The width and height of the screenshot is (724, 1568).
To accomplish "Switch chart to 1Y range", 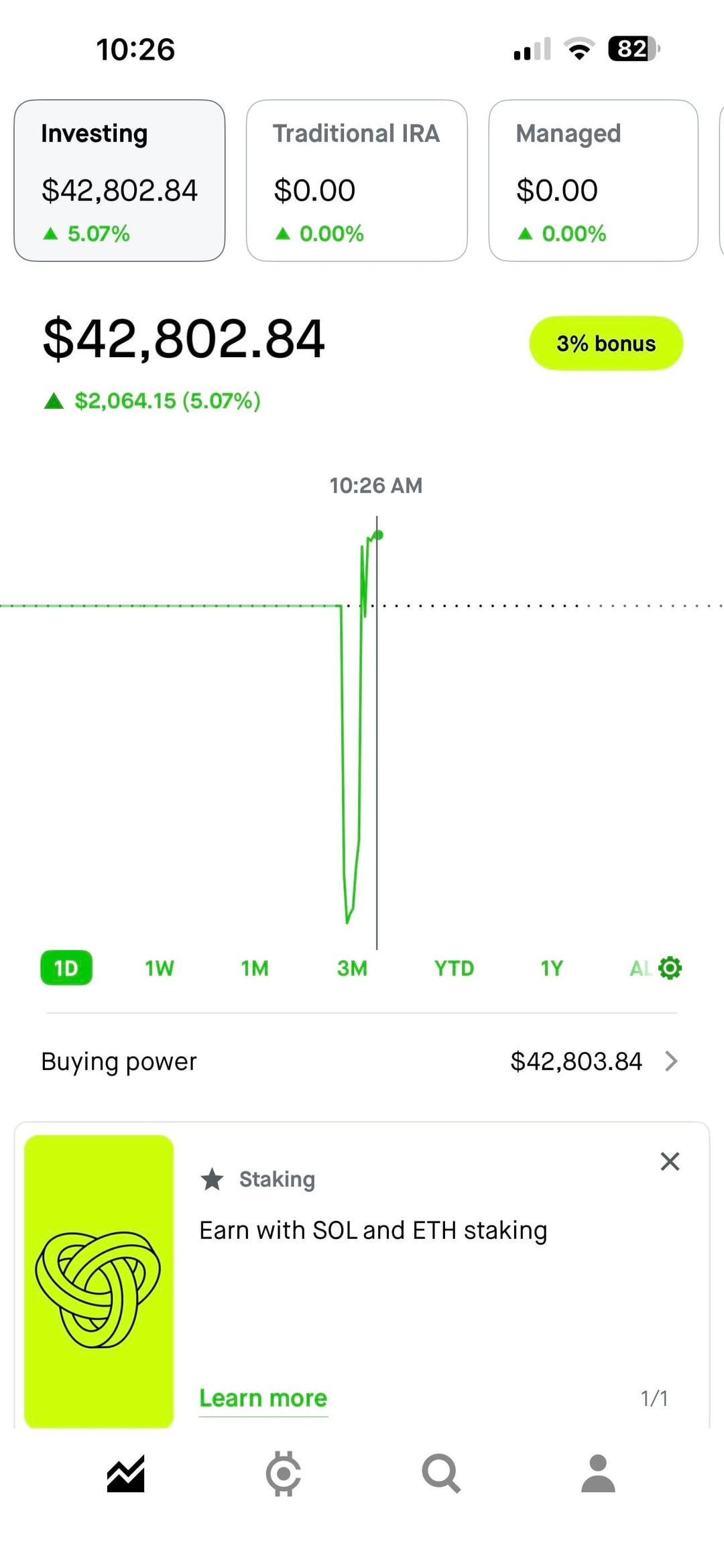I will click(x=552, y=968).
